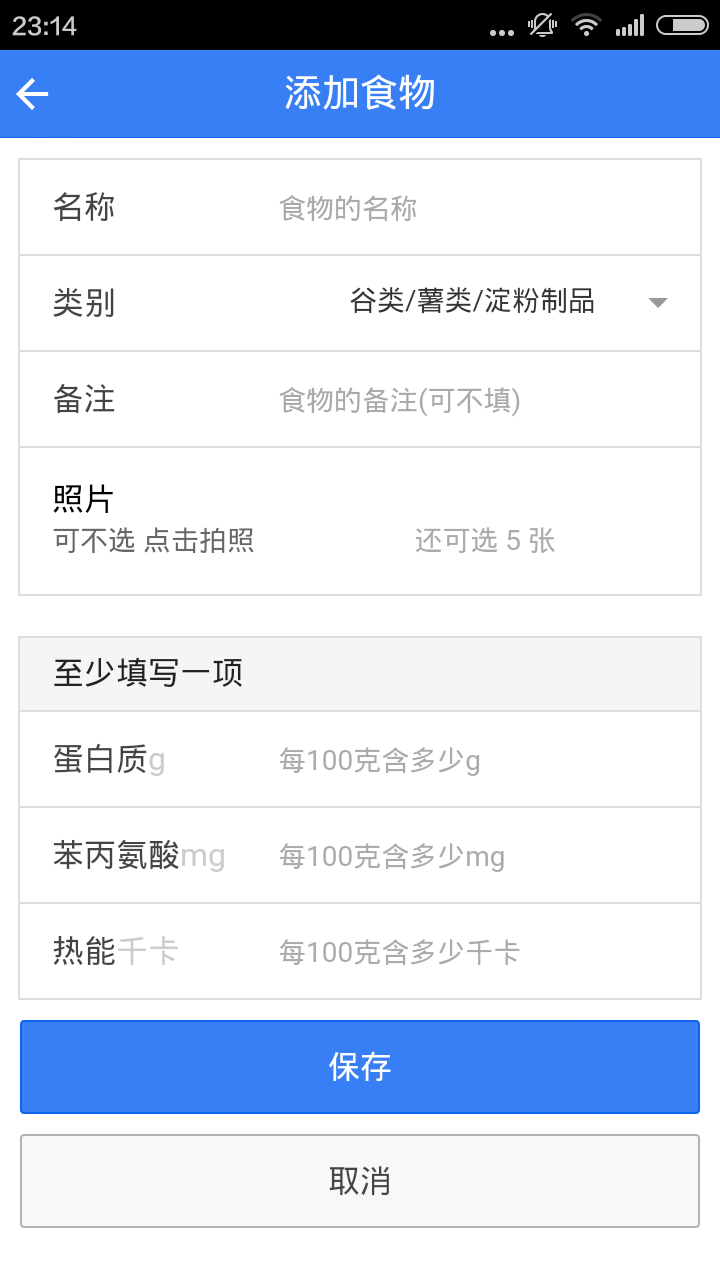Click the 添加食物 title bar
Image resolution: width=720 pixels, height=1280 pixels.
[360, 93]
